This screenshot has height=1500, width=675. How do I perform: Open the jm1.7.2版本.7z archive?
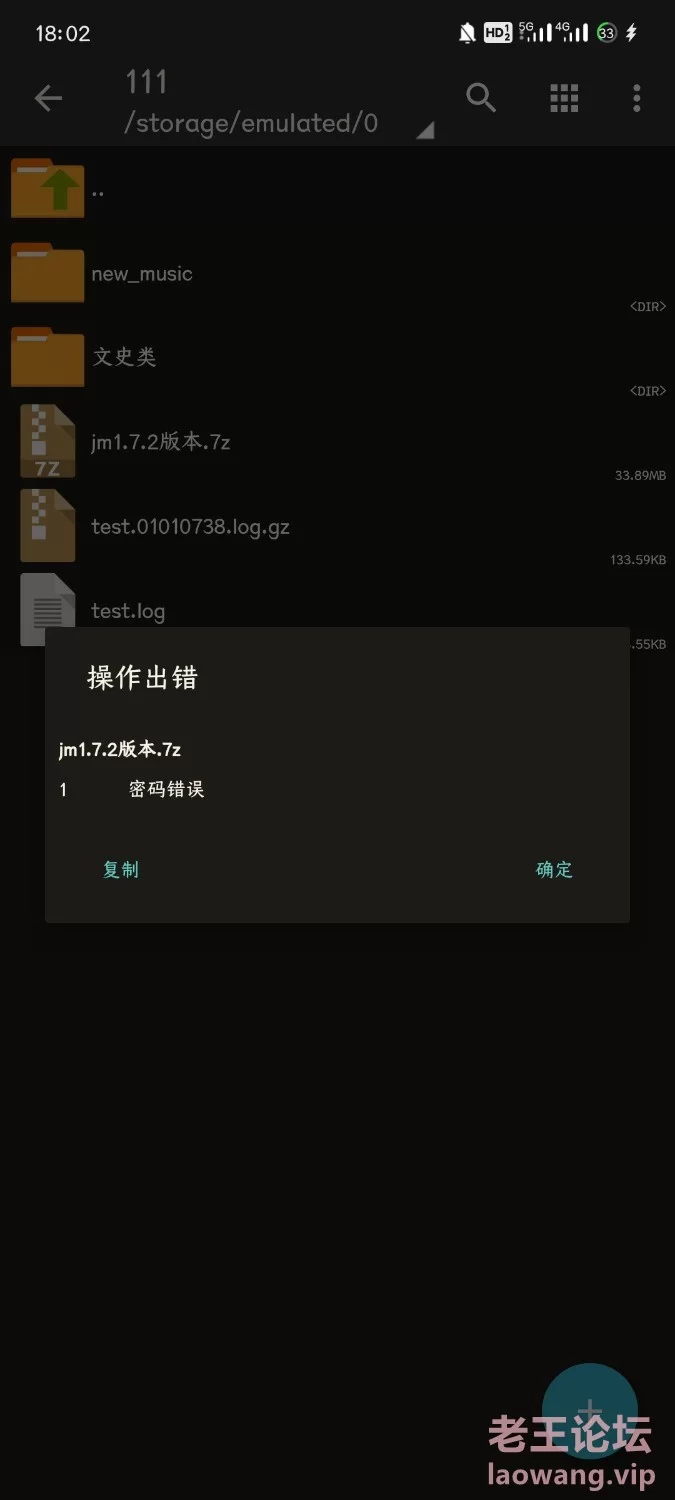coord(337,442)
